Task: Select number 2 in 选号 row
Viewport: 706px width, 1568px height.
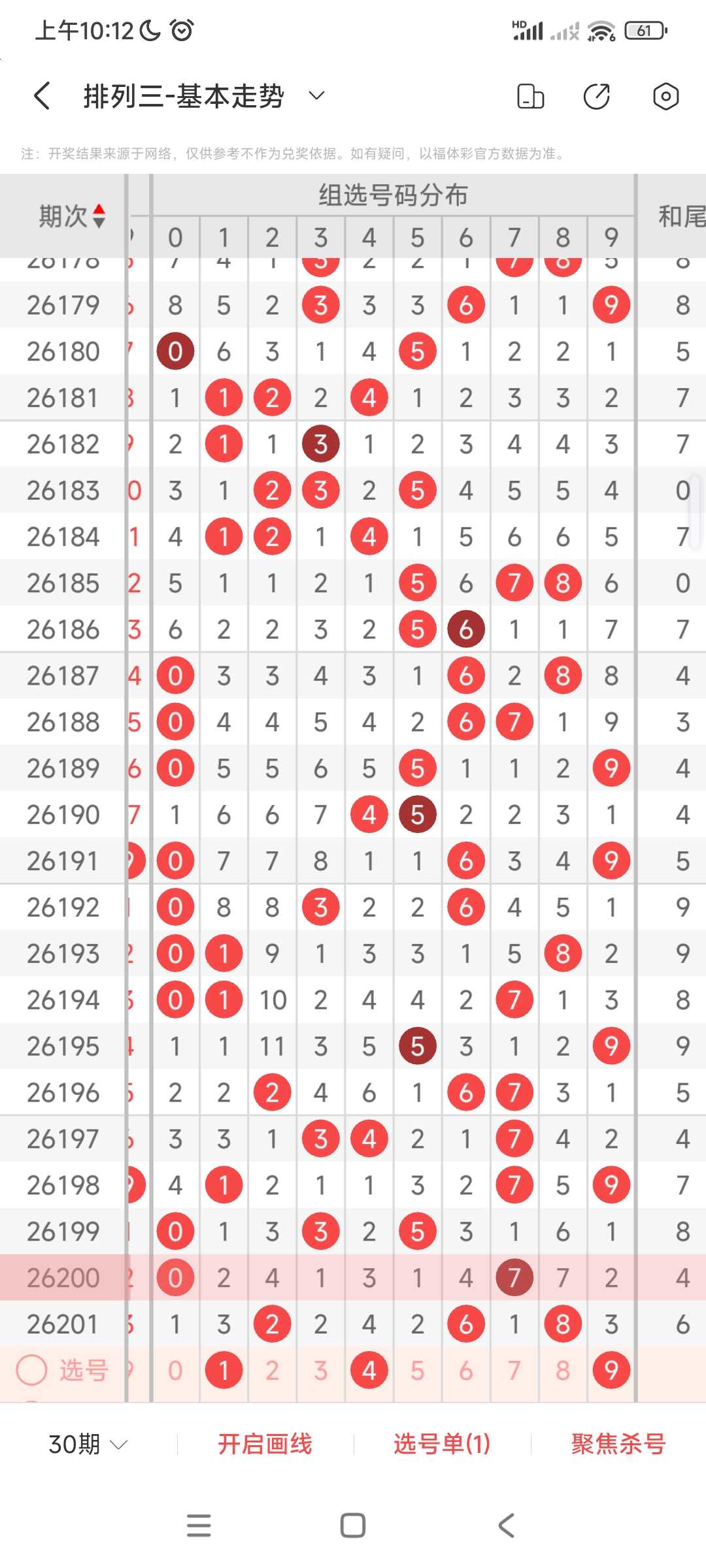Action: pyautogui.click(x=272, y=1370)
